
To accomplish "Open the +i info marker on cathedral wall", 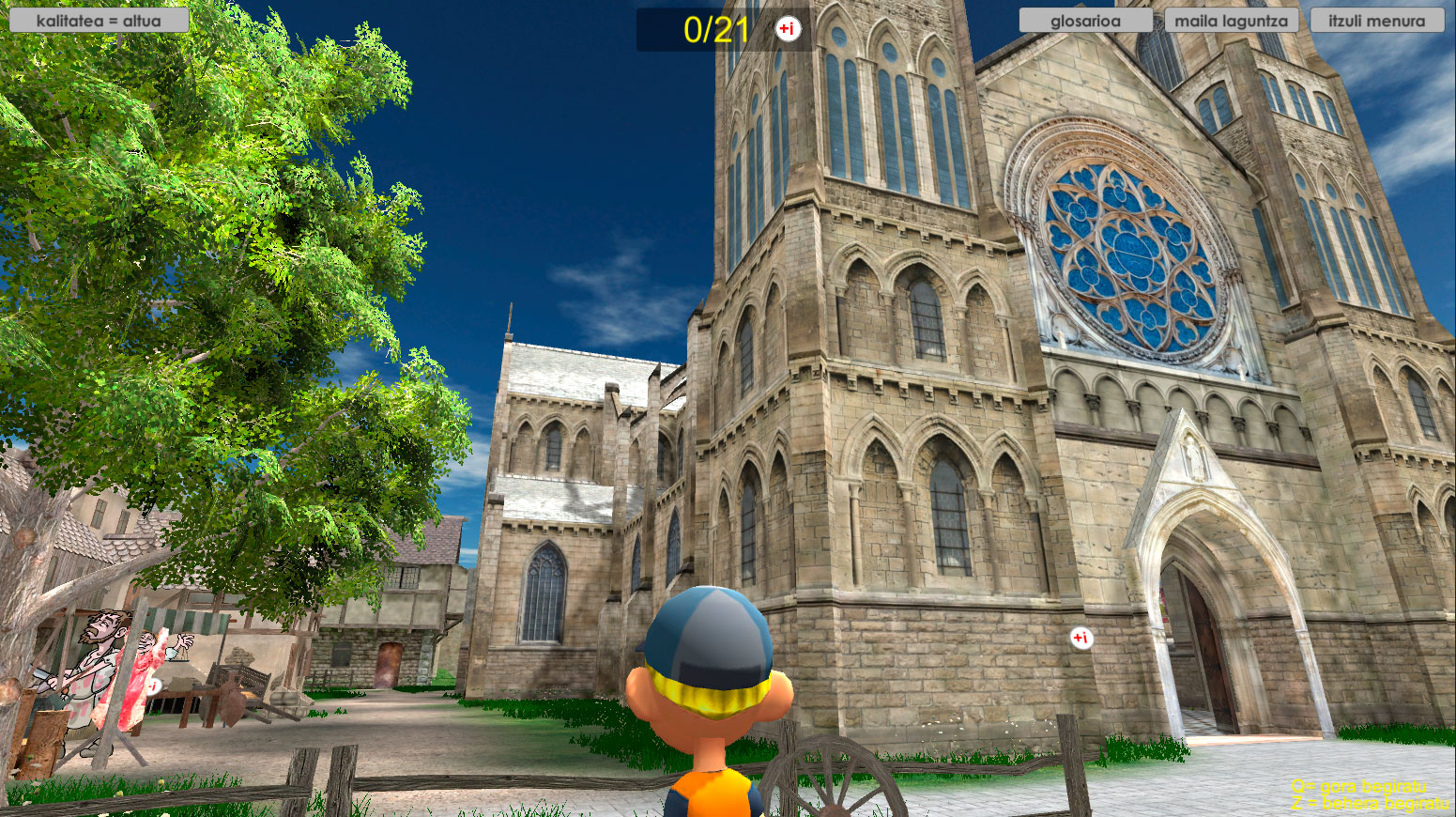I will click(1081, 639).
